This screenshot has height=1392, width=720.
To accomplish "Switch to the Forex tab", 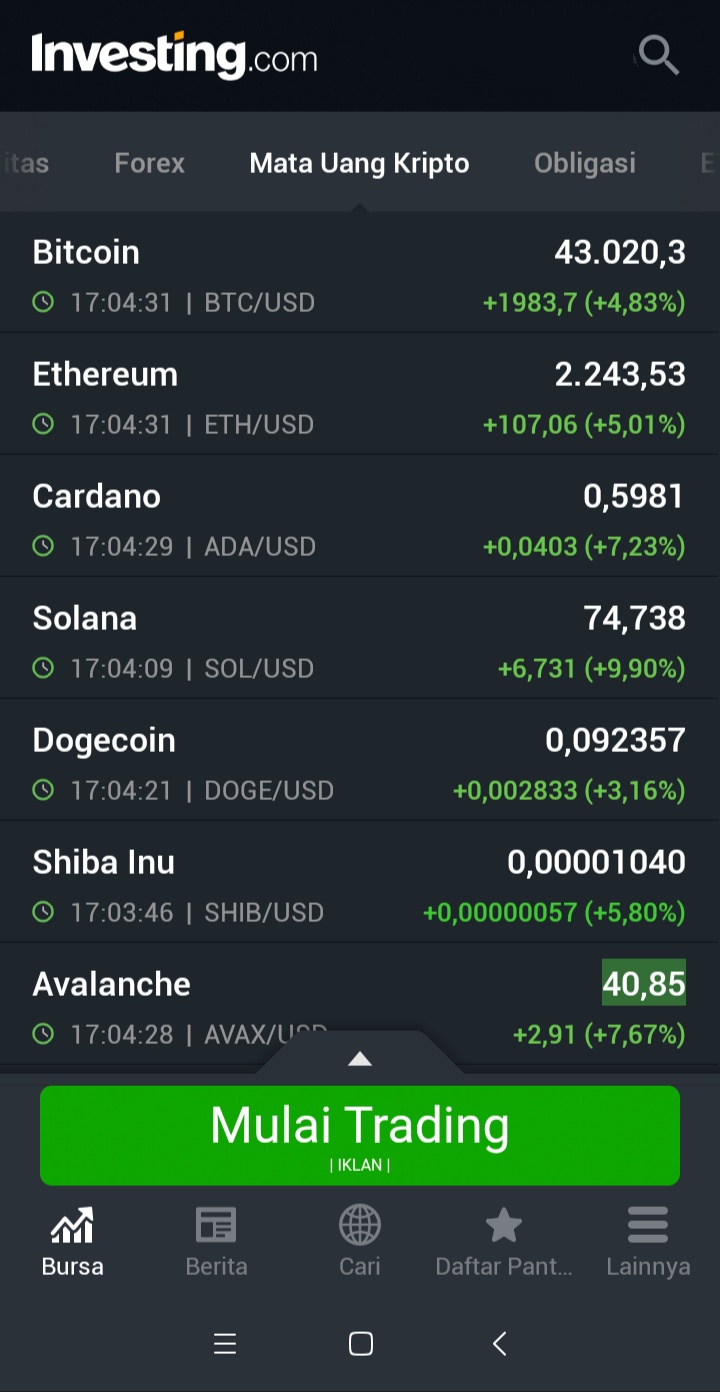I will (x=149, y=163).
